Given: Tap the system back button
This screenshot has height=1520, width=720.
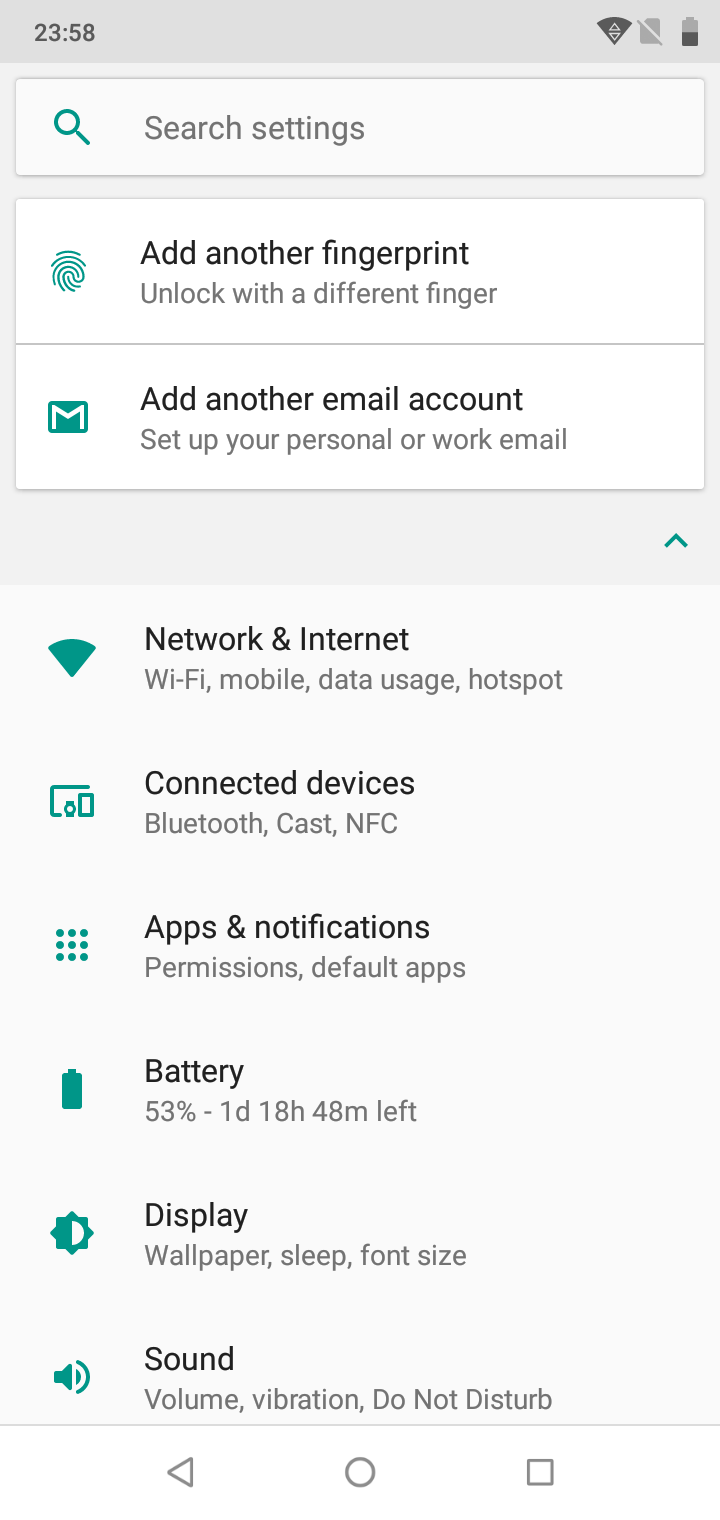Looking at the screenshot, I should tap(180, 1472).
